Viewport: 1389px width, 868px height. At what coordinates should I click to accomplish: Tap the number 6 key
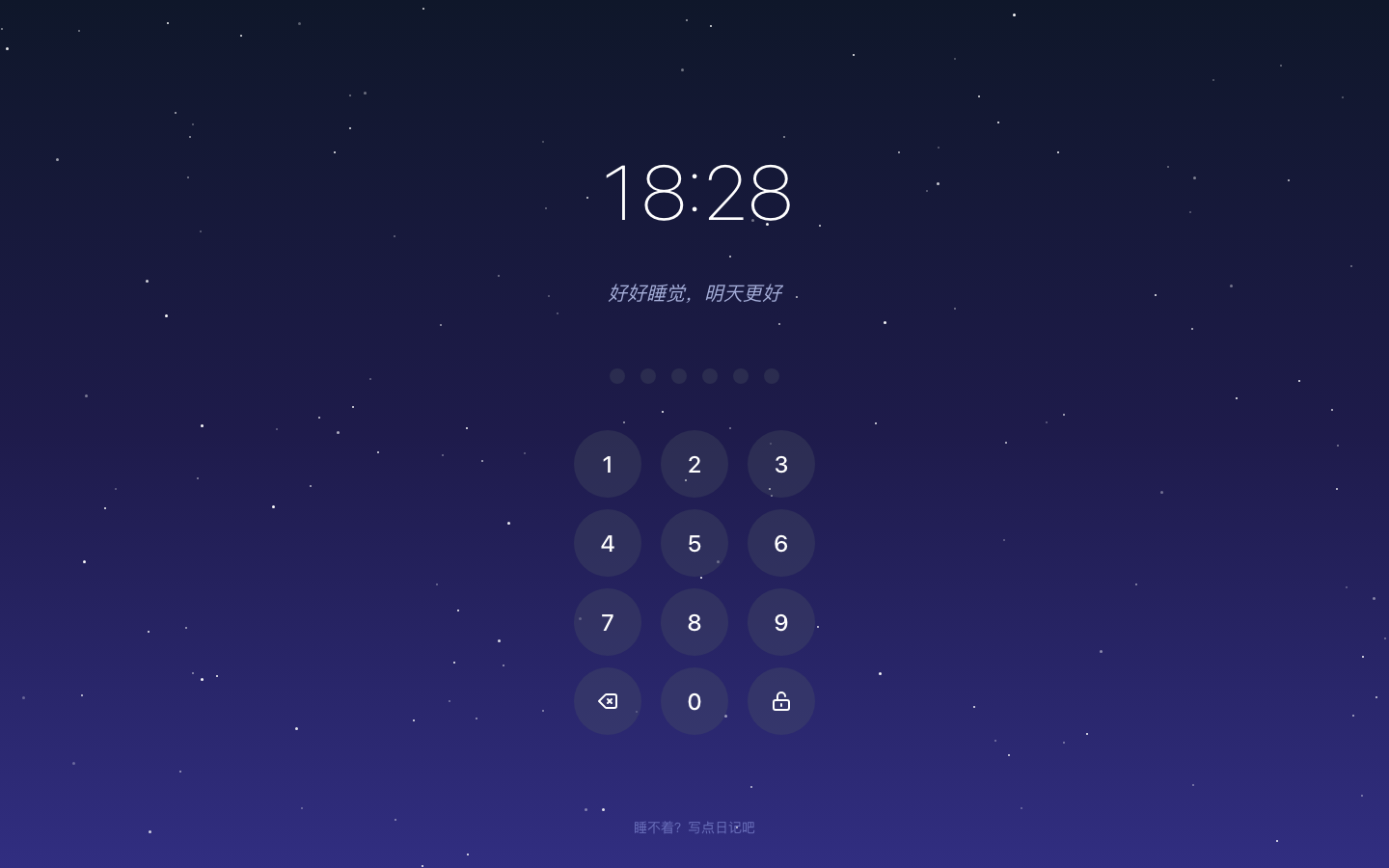pyautogui.click(x=781, y=543)
